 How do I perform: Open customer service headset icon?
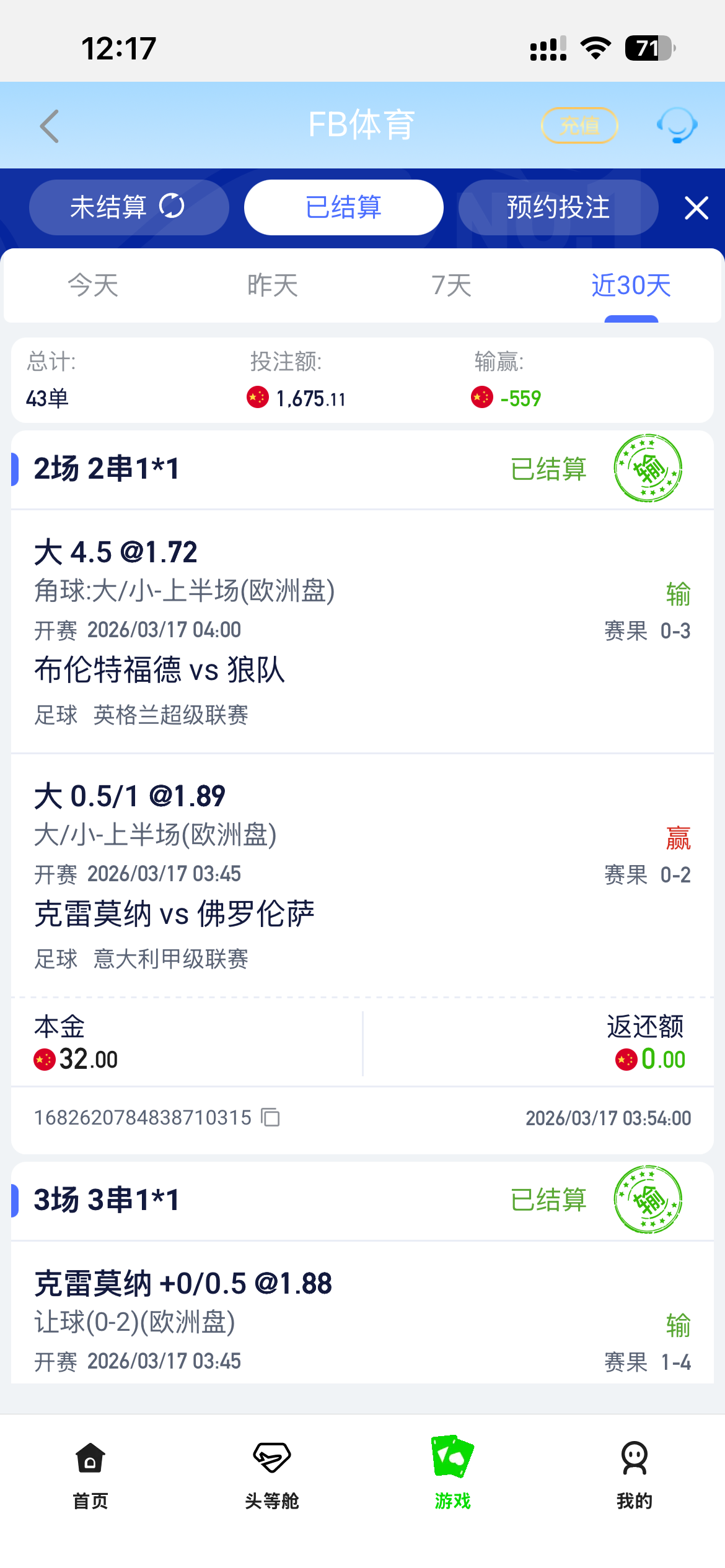click(x=677, y=126)
